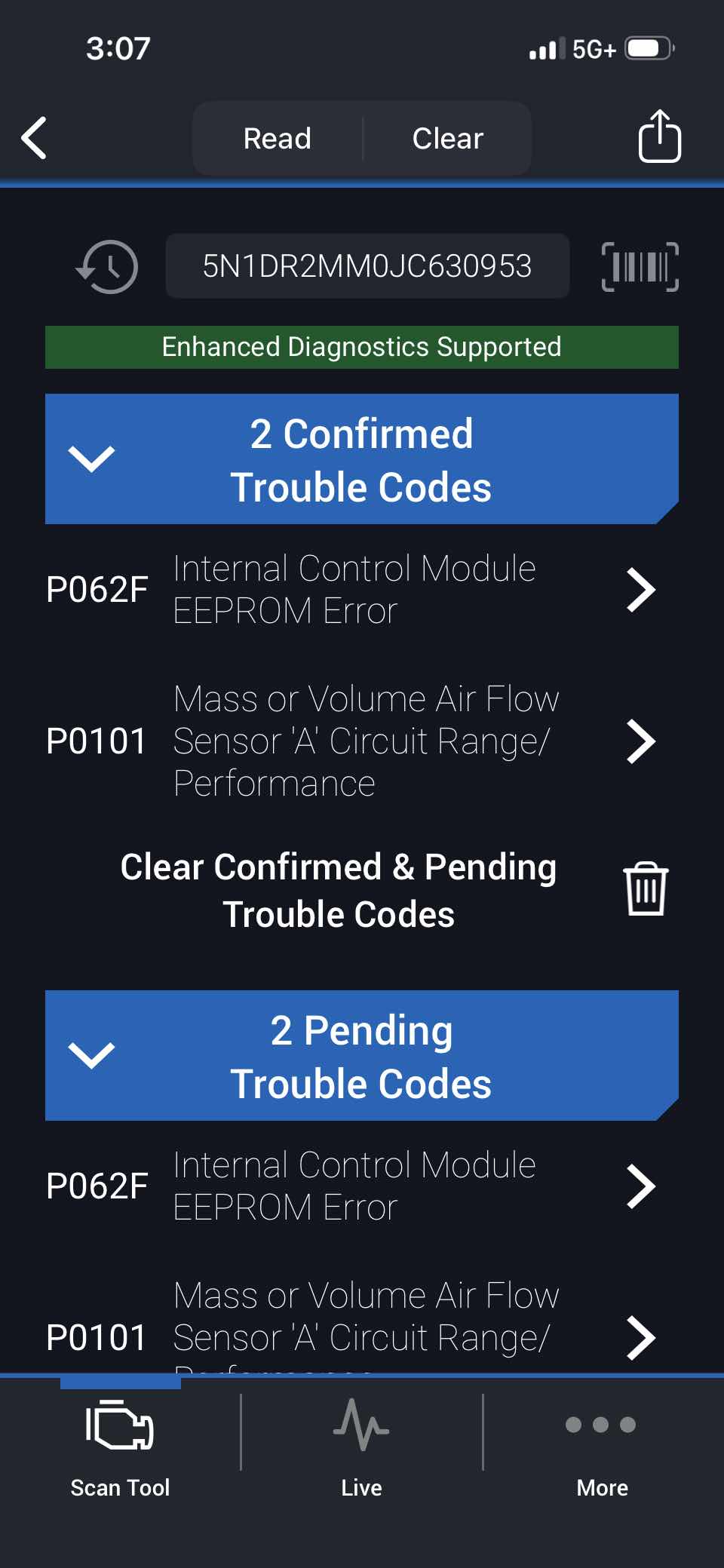
Task: Select the Clear segment
Action: pos(447,139)
